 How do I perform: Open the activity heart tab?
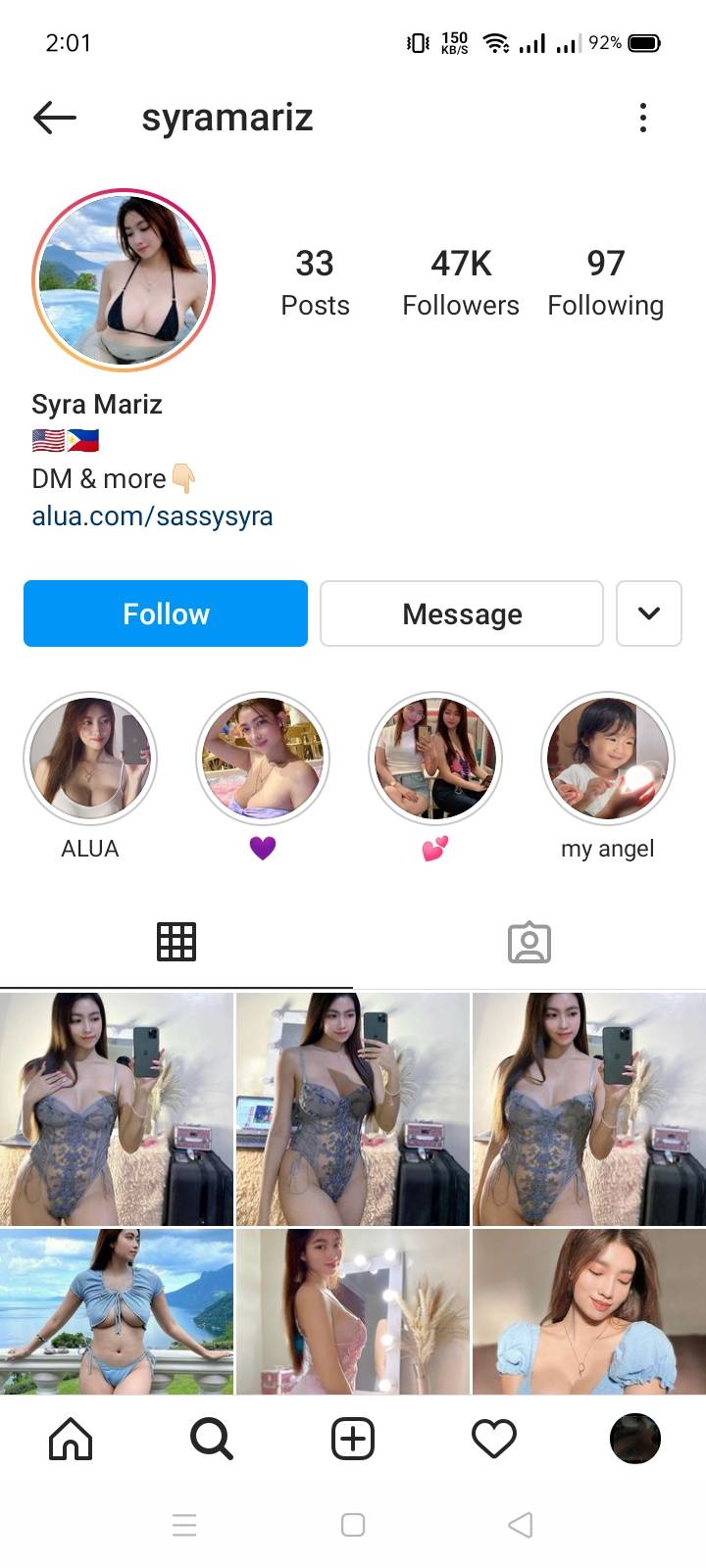494,1439
